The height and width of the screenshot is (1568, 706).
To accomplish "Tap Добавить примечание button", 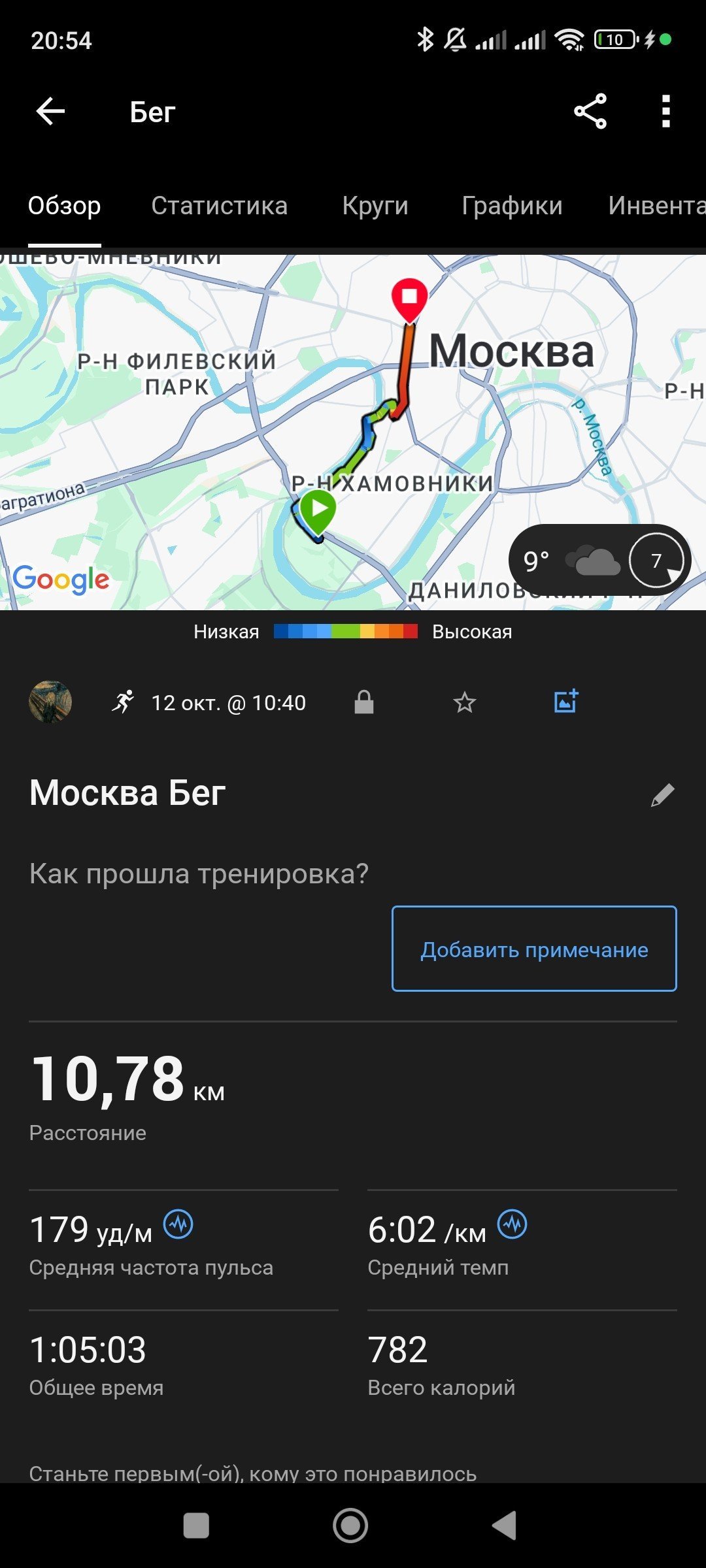I will pyautogui.click(x=534, y=949).
